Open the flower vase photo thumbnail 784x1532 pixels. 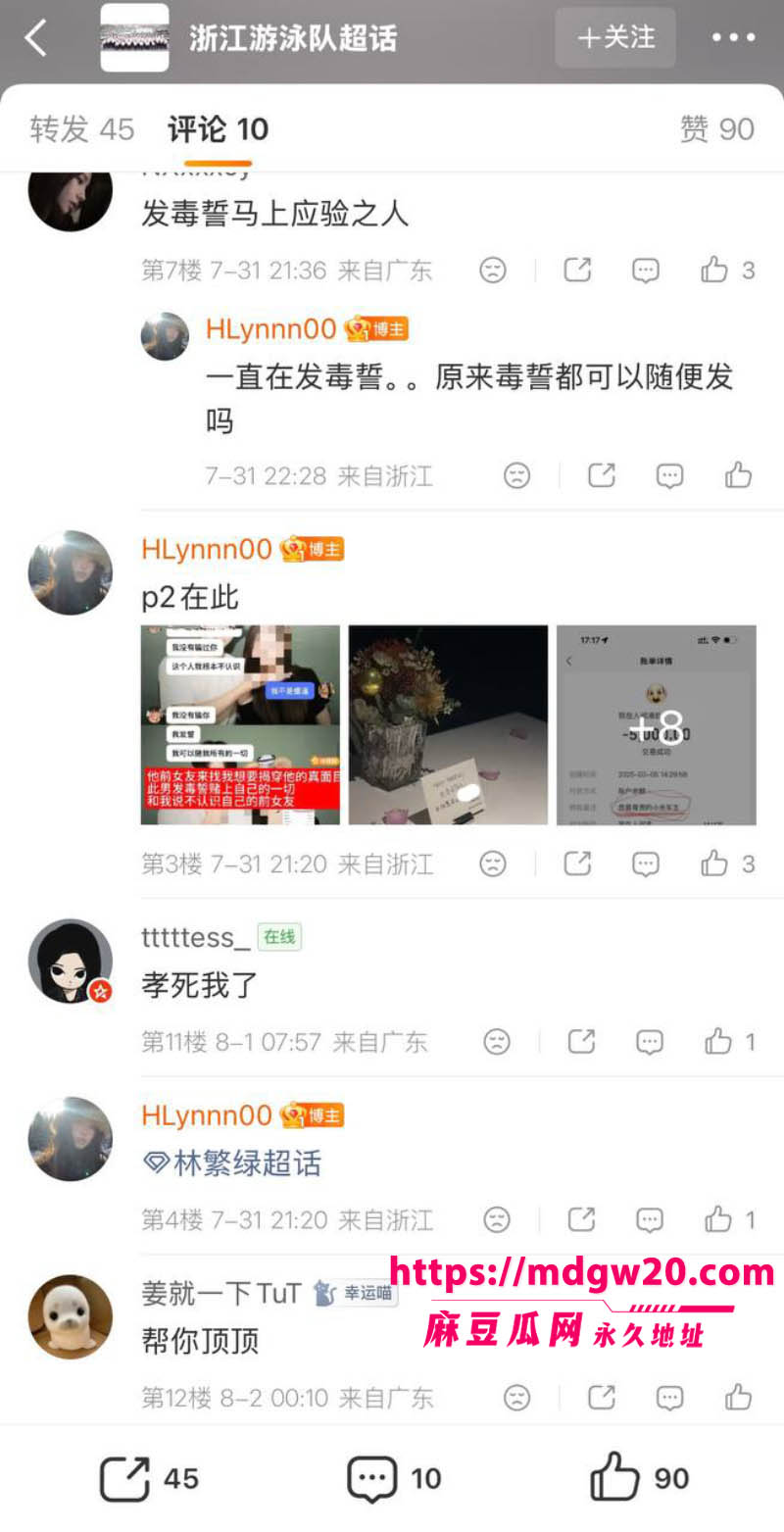[448, 724]
